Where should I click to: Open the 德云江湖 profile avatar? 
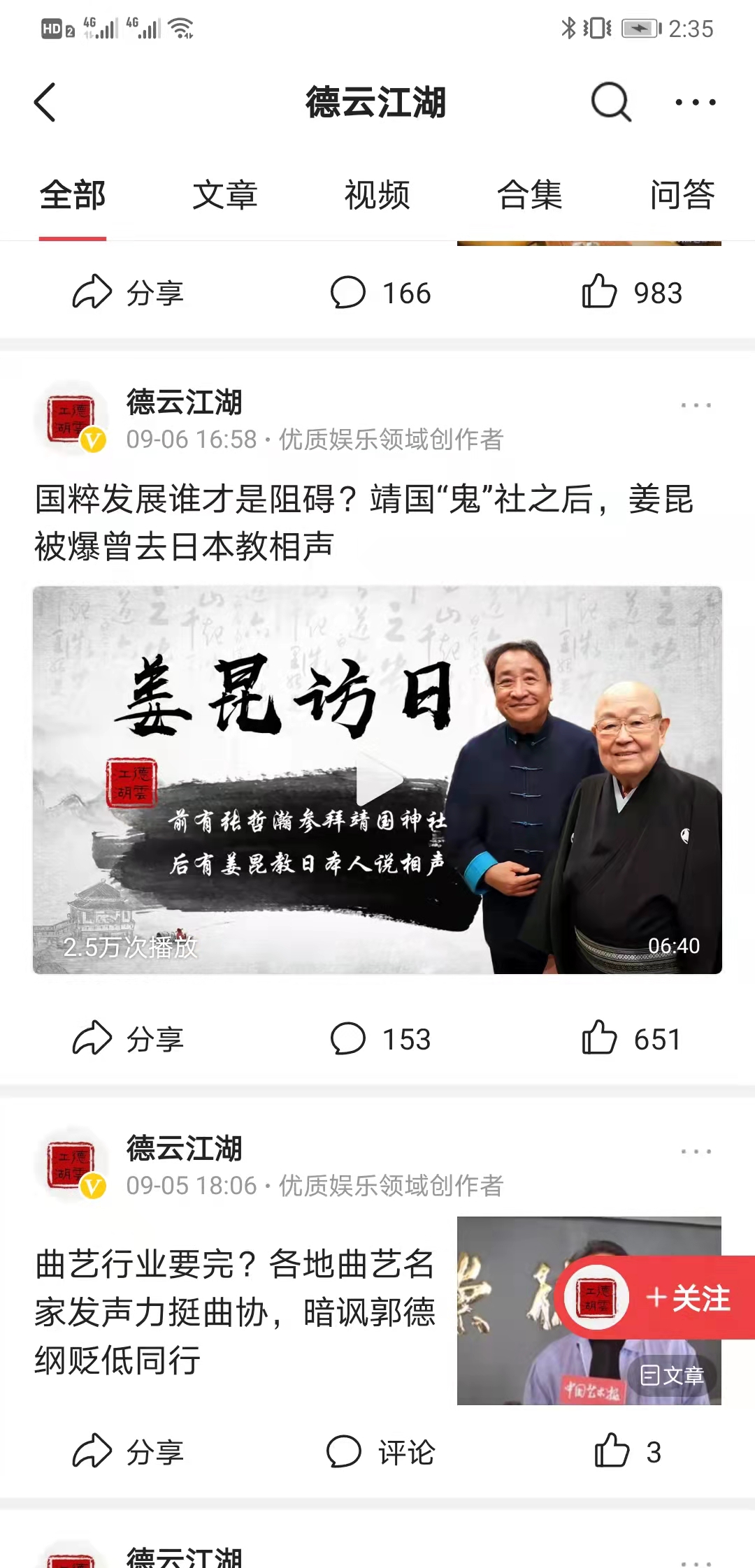(x=72, y=417)
